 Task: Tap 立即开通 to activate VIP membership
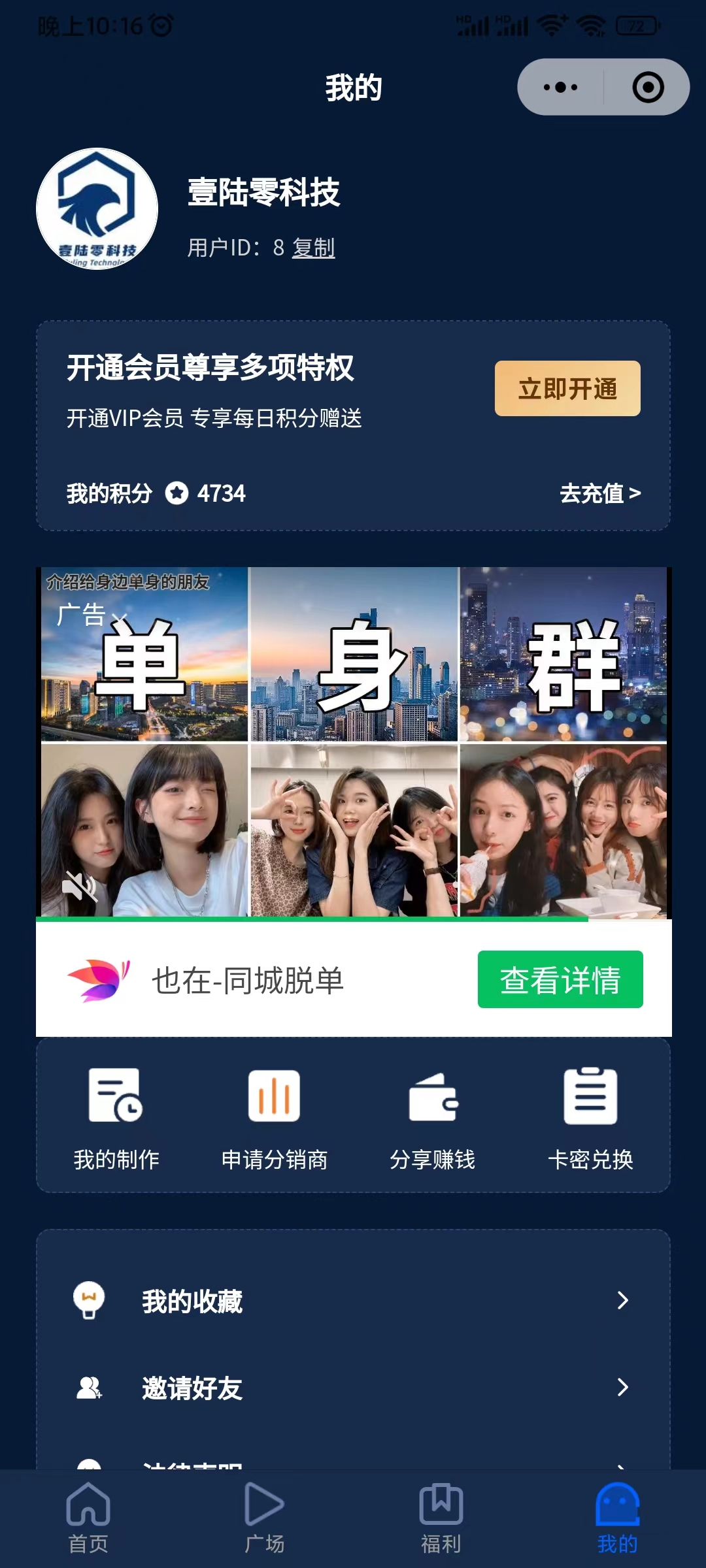coord(567,389)
